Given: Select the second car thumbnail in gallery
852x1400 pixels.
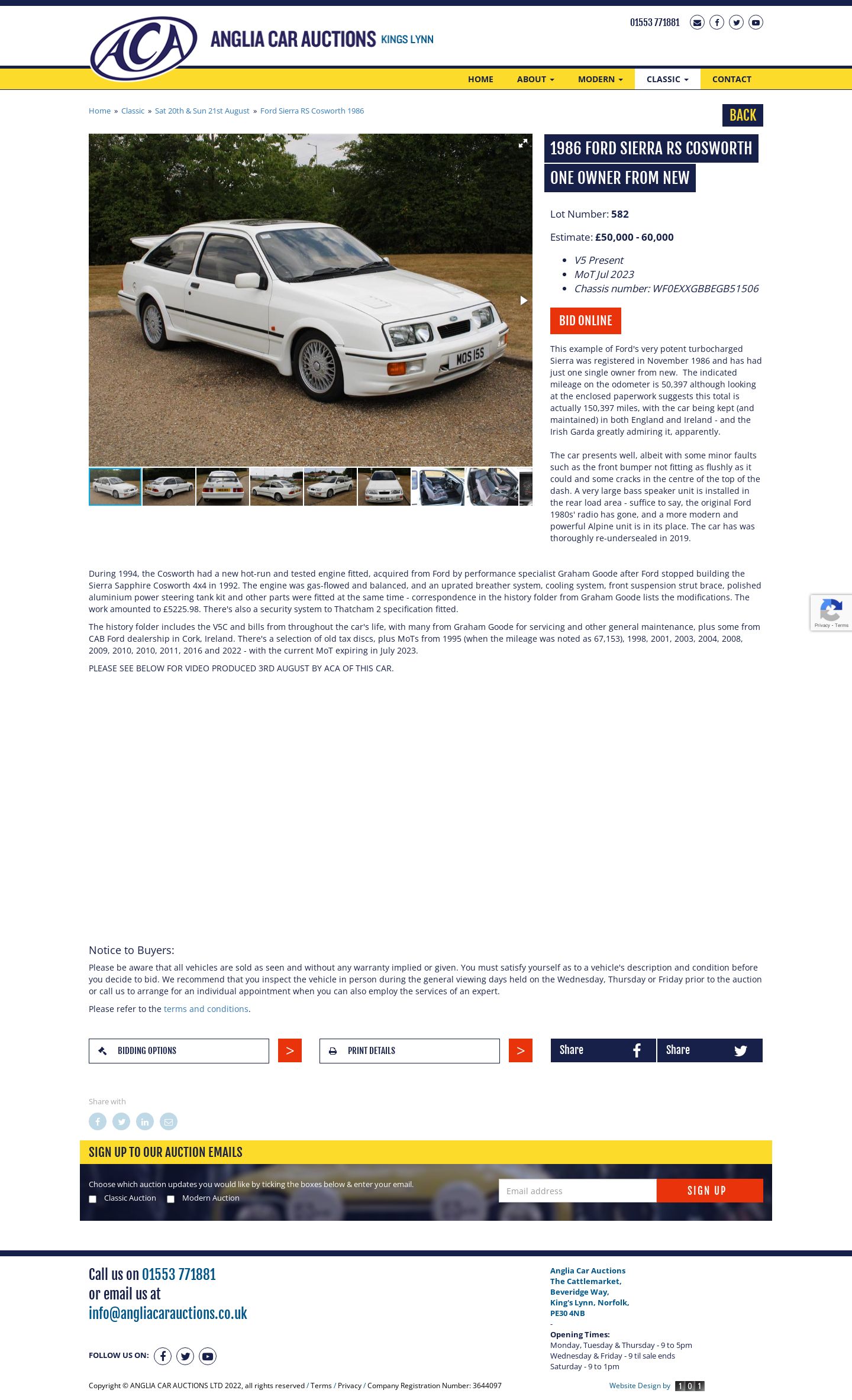Looking at the screenshot, I should click(x=169, y=487).
